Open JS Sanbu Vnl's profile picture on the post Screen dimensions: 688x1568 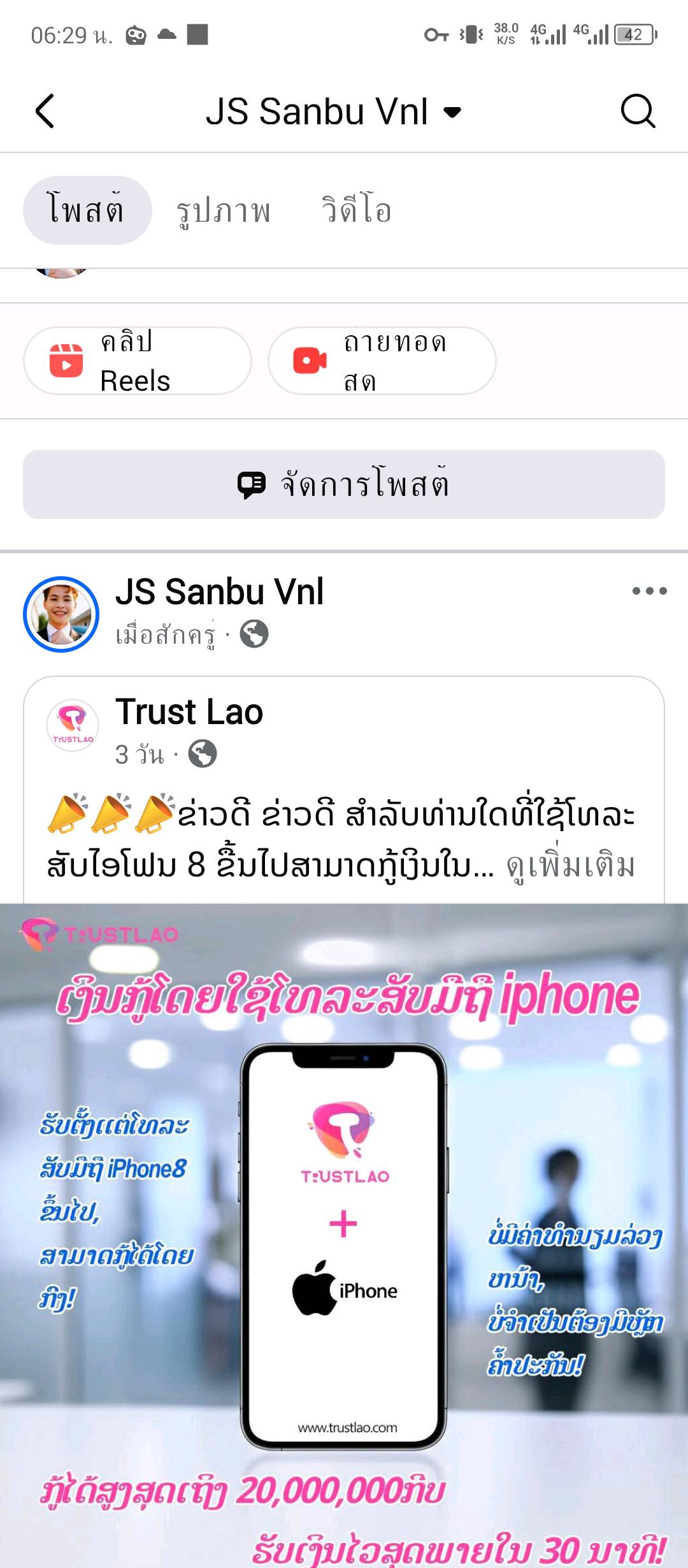(x=61, y=614)
